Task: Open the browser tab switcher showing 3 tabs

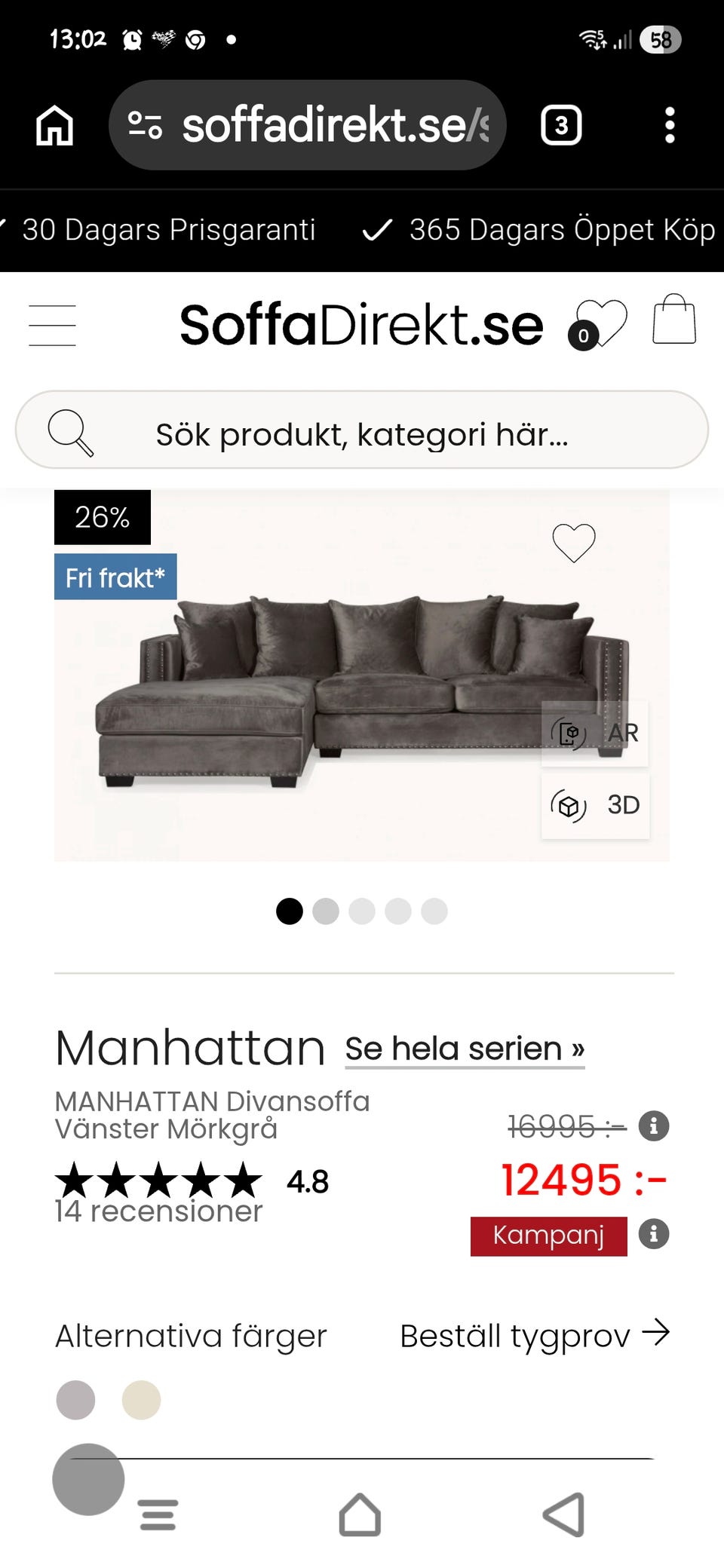Action: [561, 124]
